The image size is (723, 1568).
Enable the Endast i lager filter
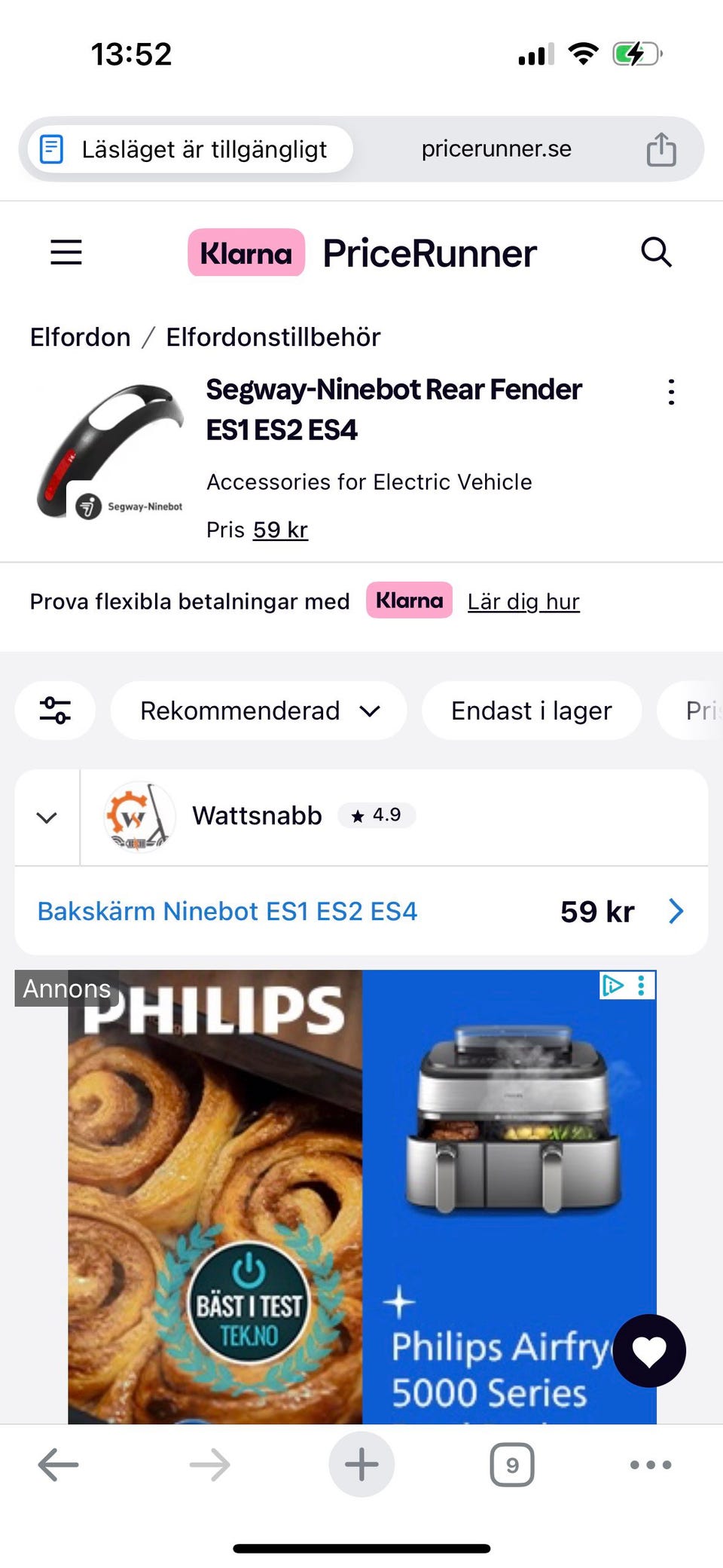531,710
